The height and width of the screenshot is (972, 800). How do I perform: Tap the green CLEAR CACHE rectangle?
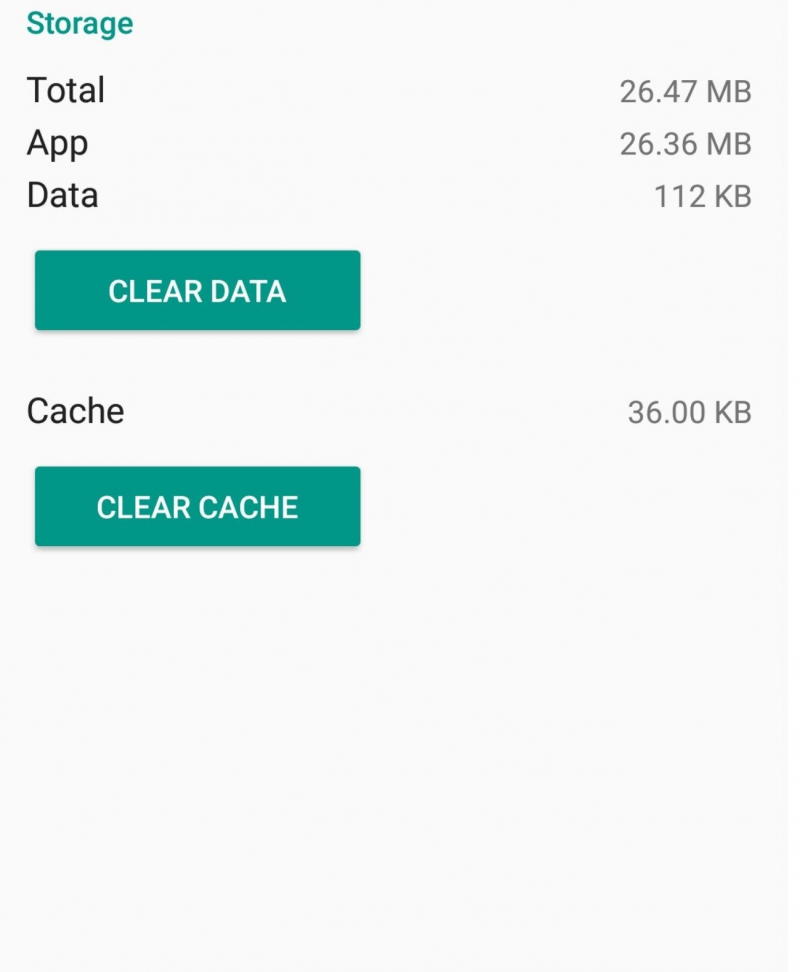(x=197, y=506)
